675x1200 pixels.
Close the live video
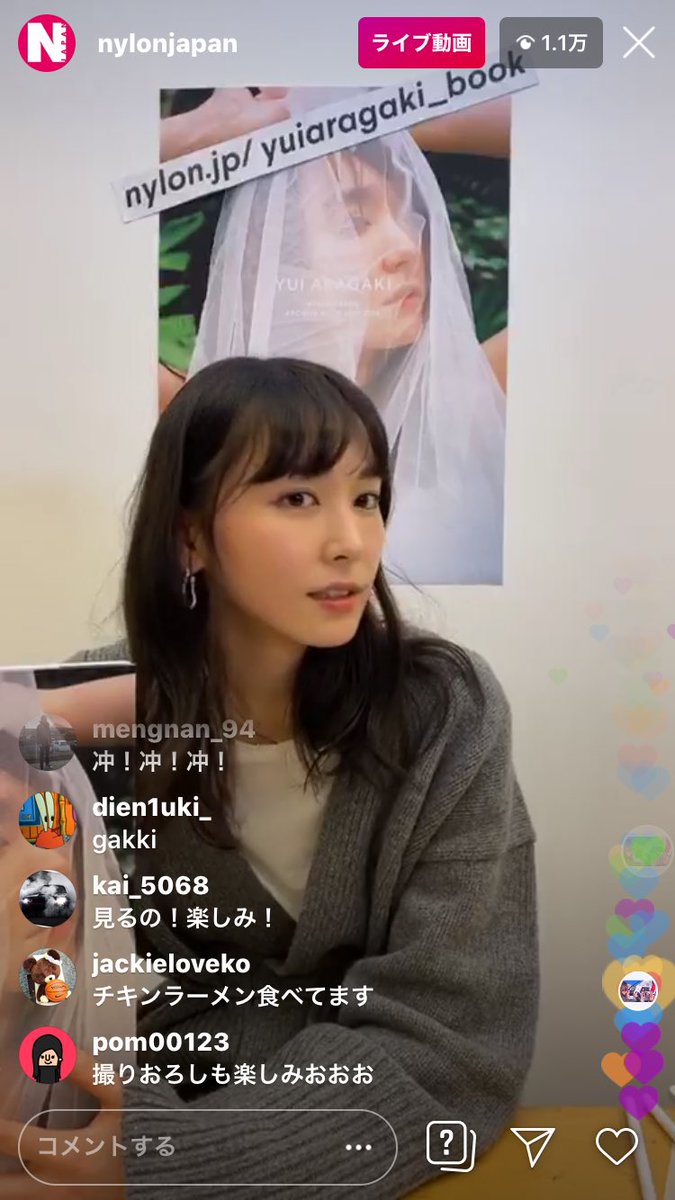click(x=638, y=43)
